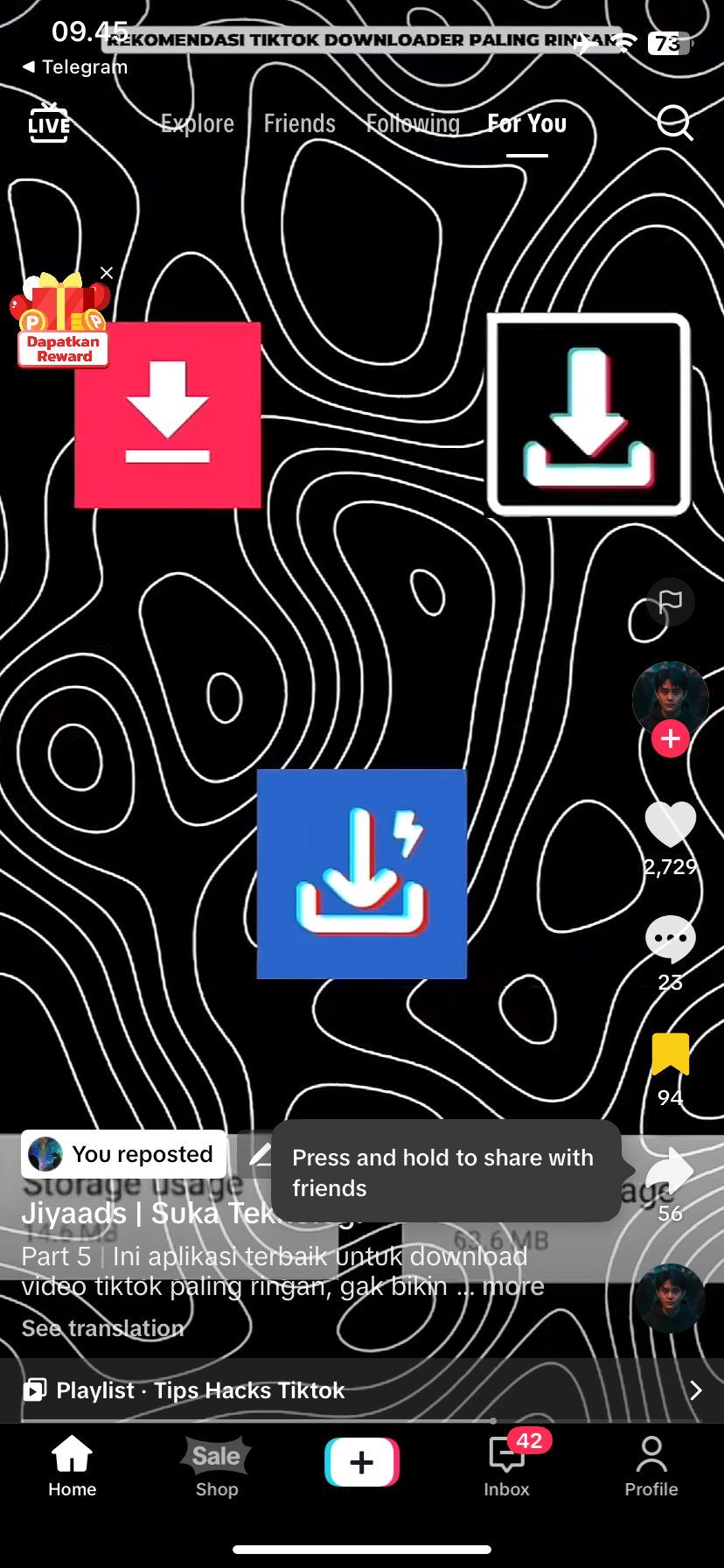Dismiss the Dapatkan Reward gift banner
The height and width of the screenshot is (1568, 724).
coord(107,273)
